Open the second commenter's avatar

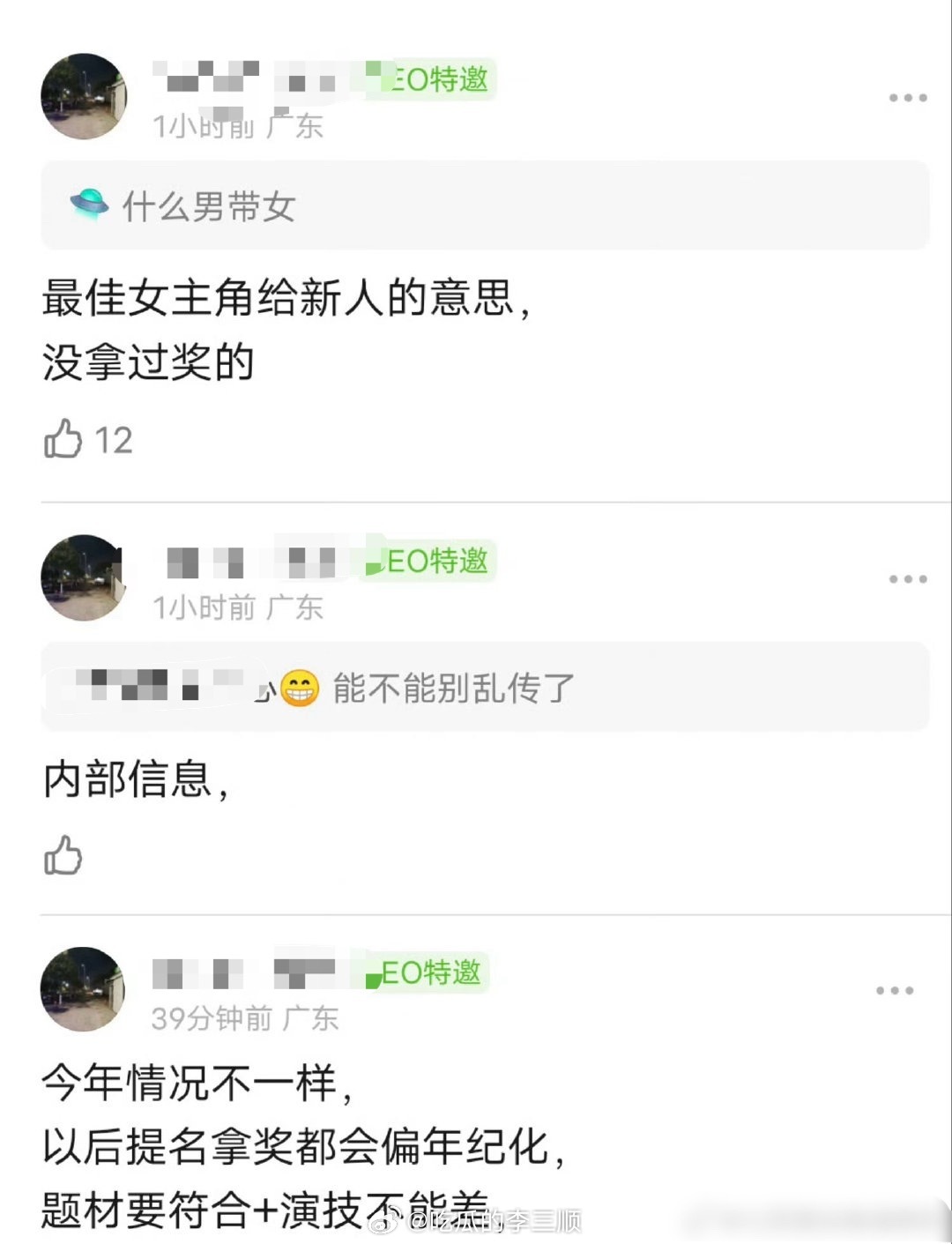83,577
